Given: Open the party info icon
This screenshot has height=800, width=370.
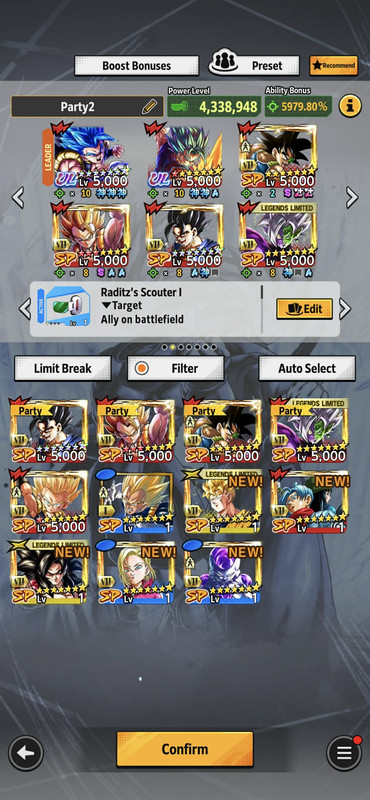Looking at the screenshot, I should tap(350, 106).
